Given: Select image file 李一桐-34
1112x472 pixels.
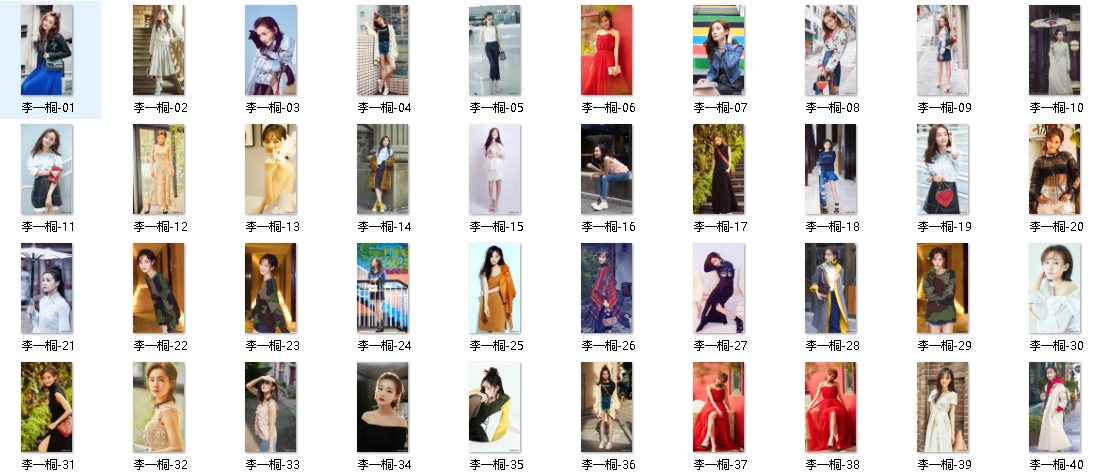Looking at the screenshot, I should pos(383,407).
